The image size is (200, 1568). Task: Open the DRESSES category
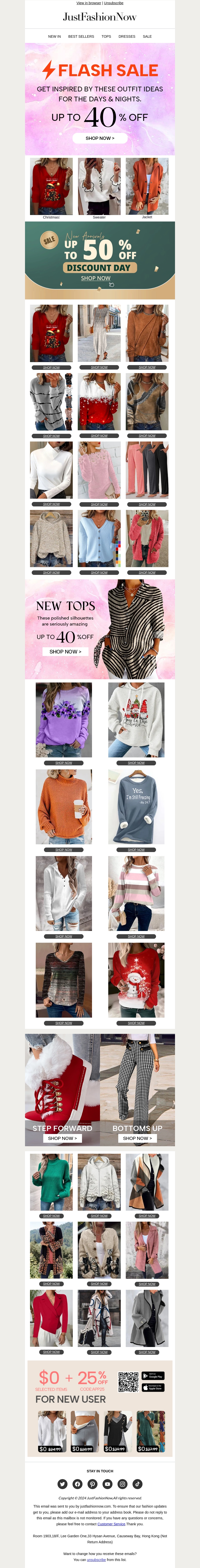pos(127,36)
